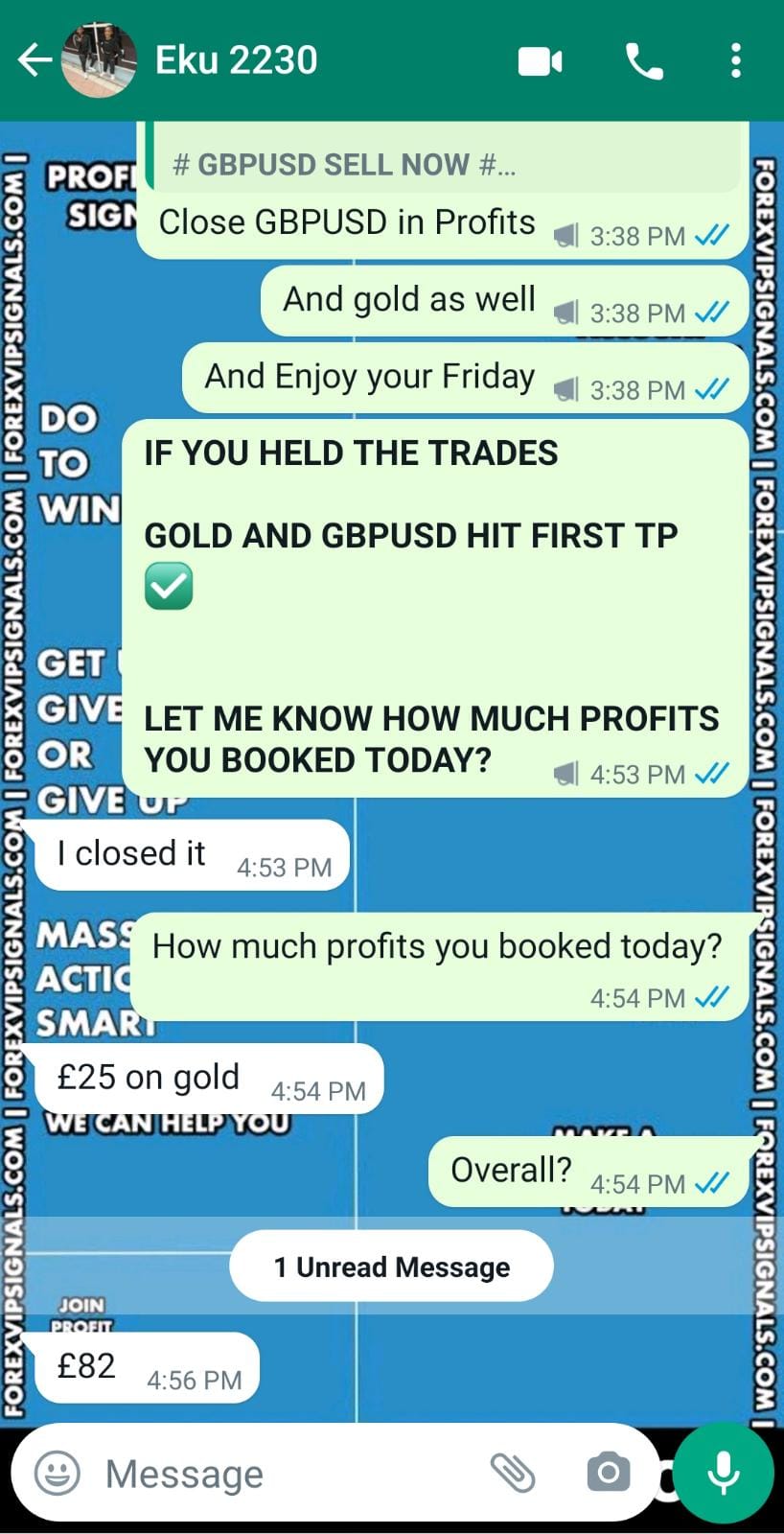This screenshot has width=784, height=1534.
Task: Open the three-dot overflow menu
Action: [x=735, y=61]
